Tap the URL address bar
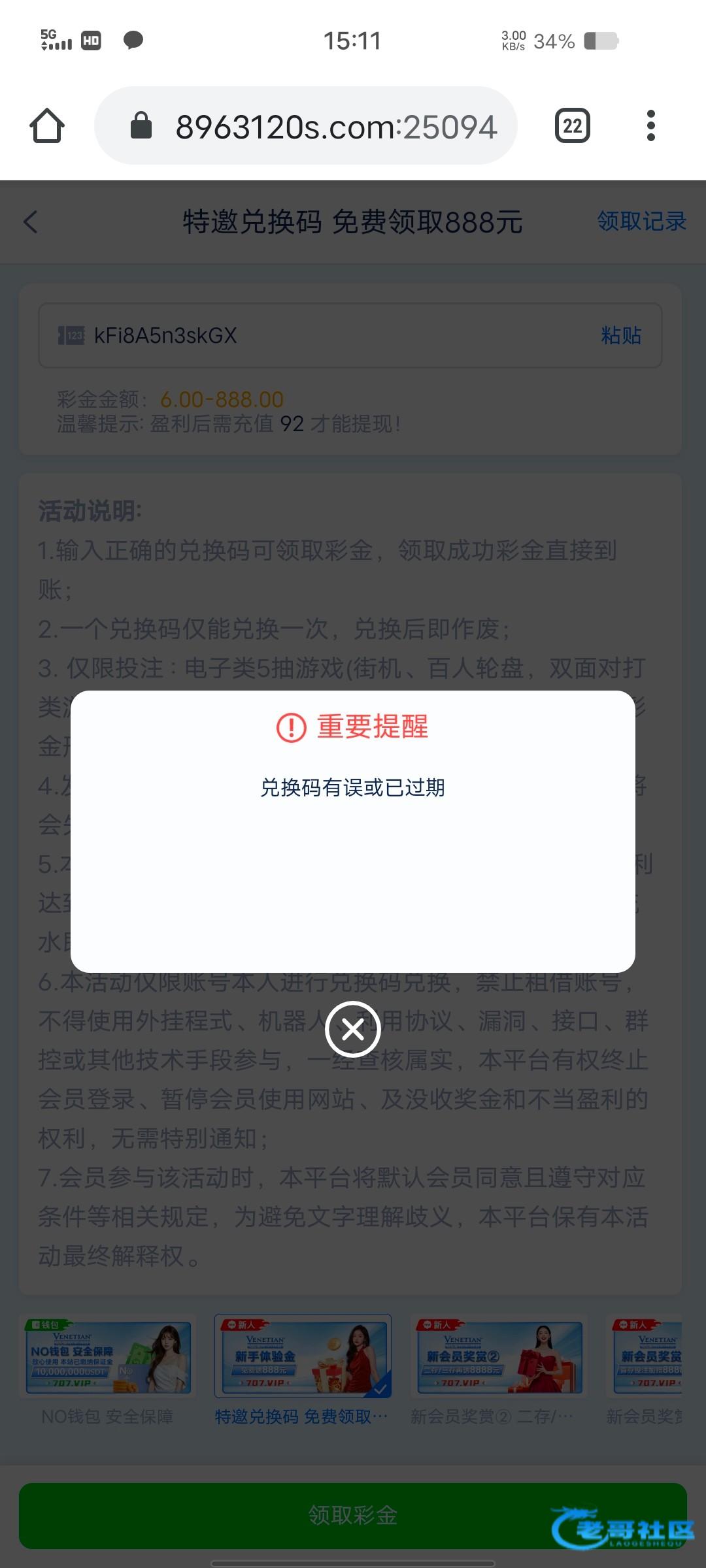Viewport: 706px width, 1568px height. pyautogui.click(x=306, y=126)
